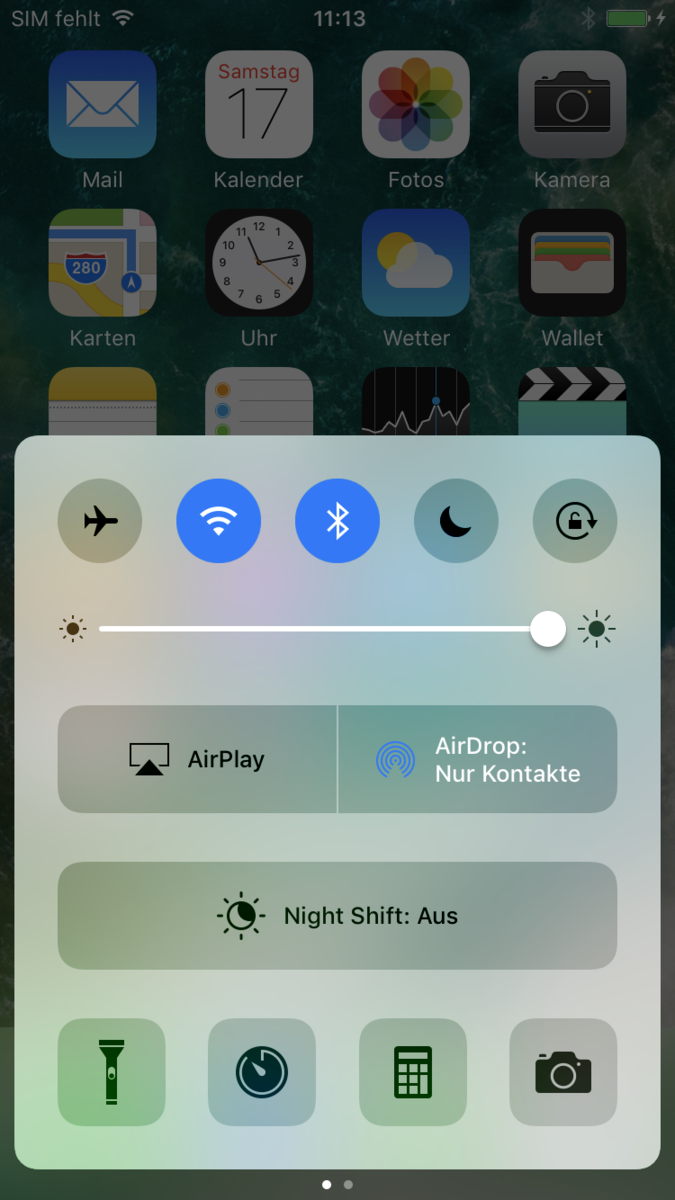The width and height of the screenshot is (675, 1200).
Task: Toggle the rotation lock
Action: click(x=575, y=521)
